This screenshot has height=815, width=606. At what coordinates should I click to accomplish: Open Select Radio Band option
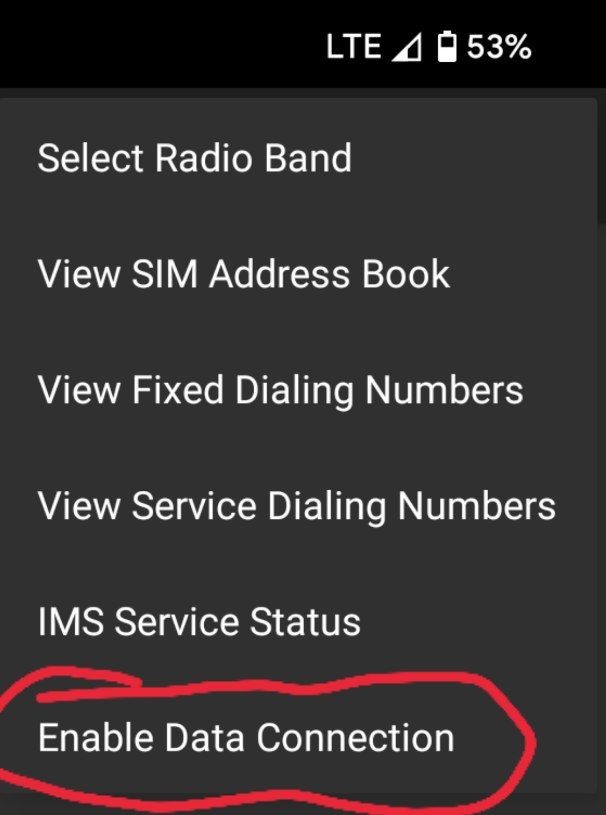[x=195, y=159]
